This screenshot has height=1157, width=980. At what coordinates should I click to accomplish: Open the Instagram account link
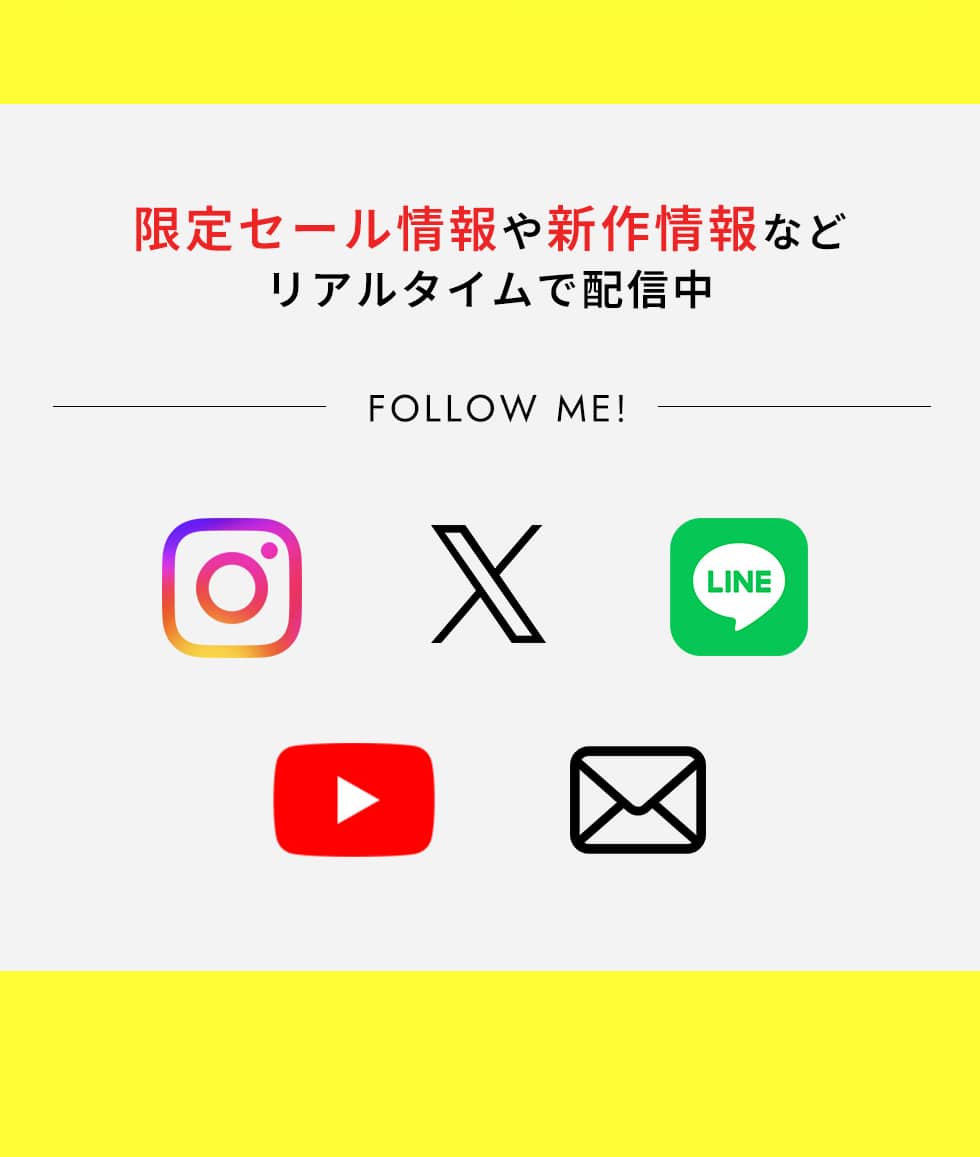[232, 587]
